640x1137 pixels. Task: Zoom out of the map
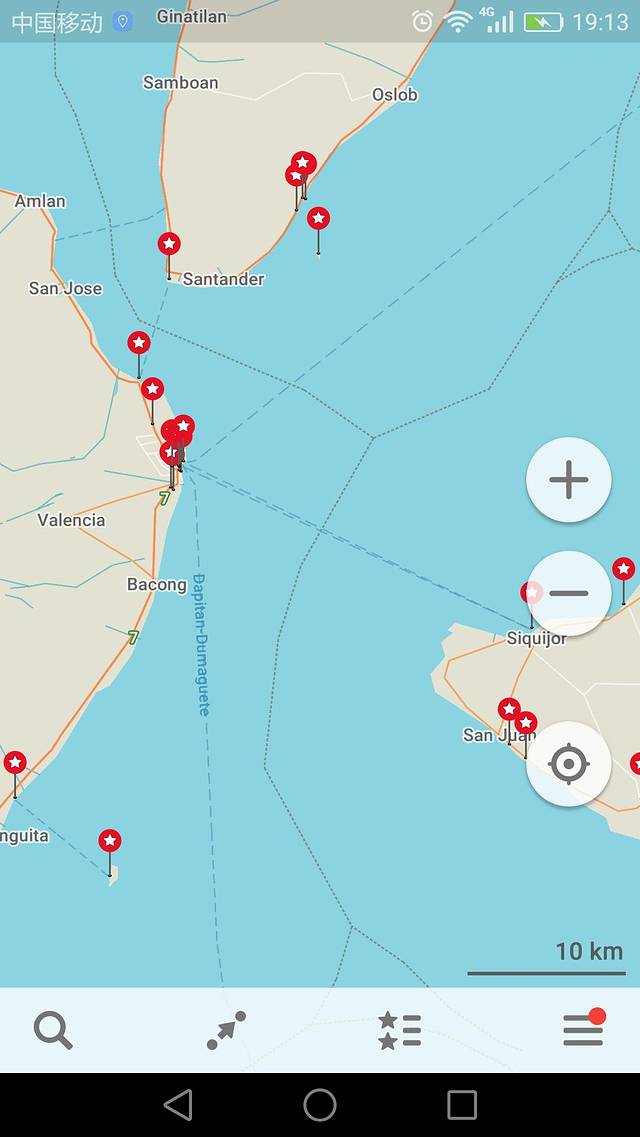(568, 593)
